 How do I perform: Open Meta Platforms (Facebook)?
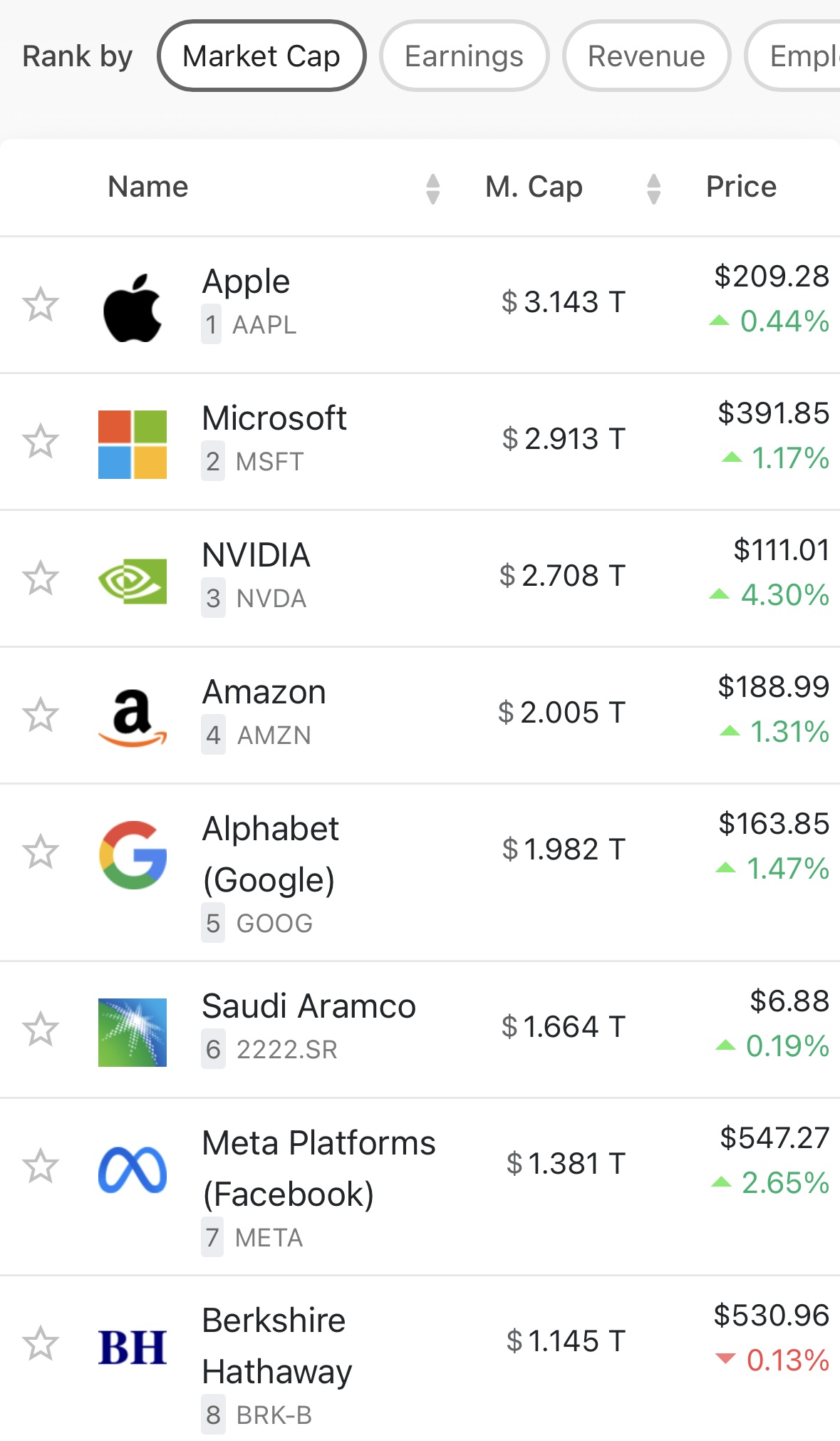click(x=420, y=1187)
